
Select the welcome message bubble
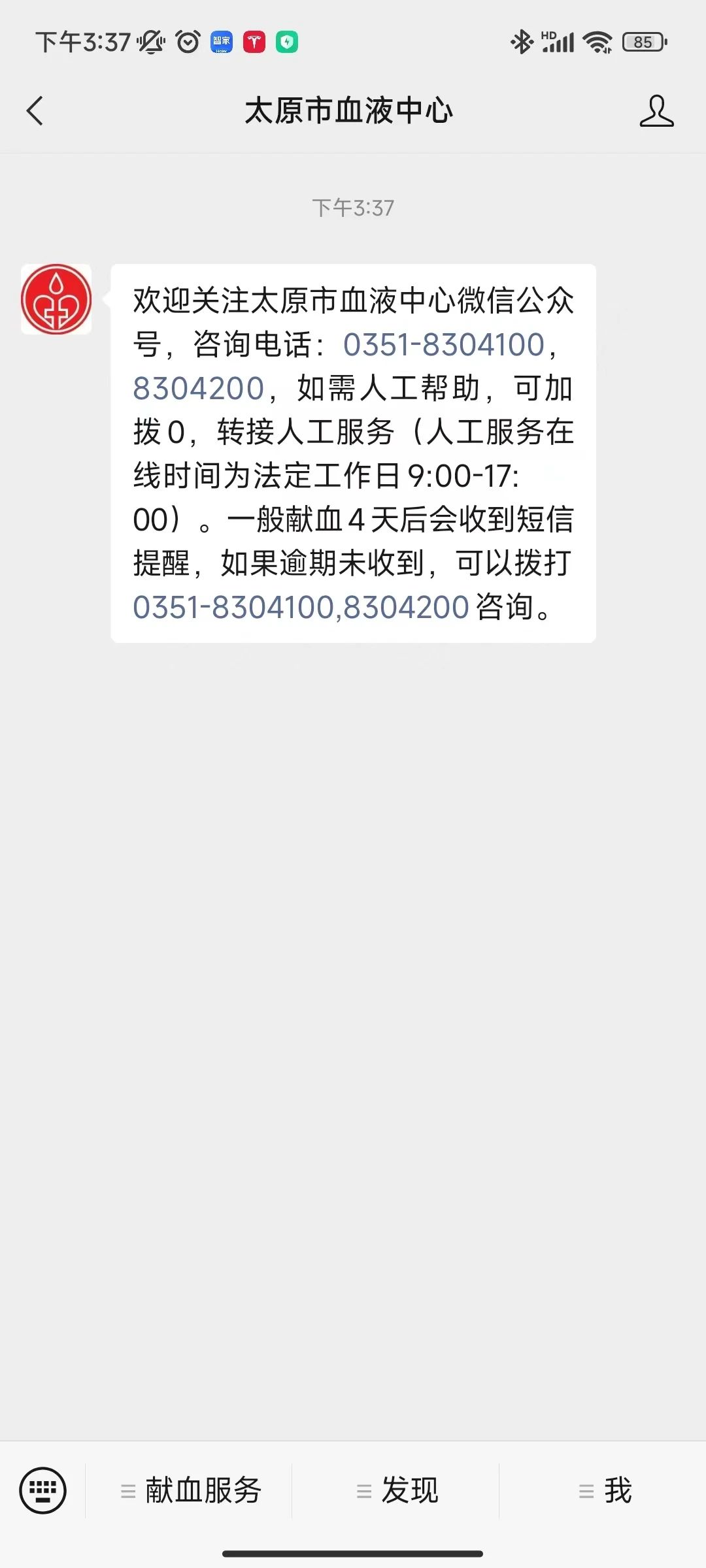click(x=355, y=451)
